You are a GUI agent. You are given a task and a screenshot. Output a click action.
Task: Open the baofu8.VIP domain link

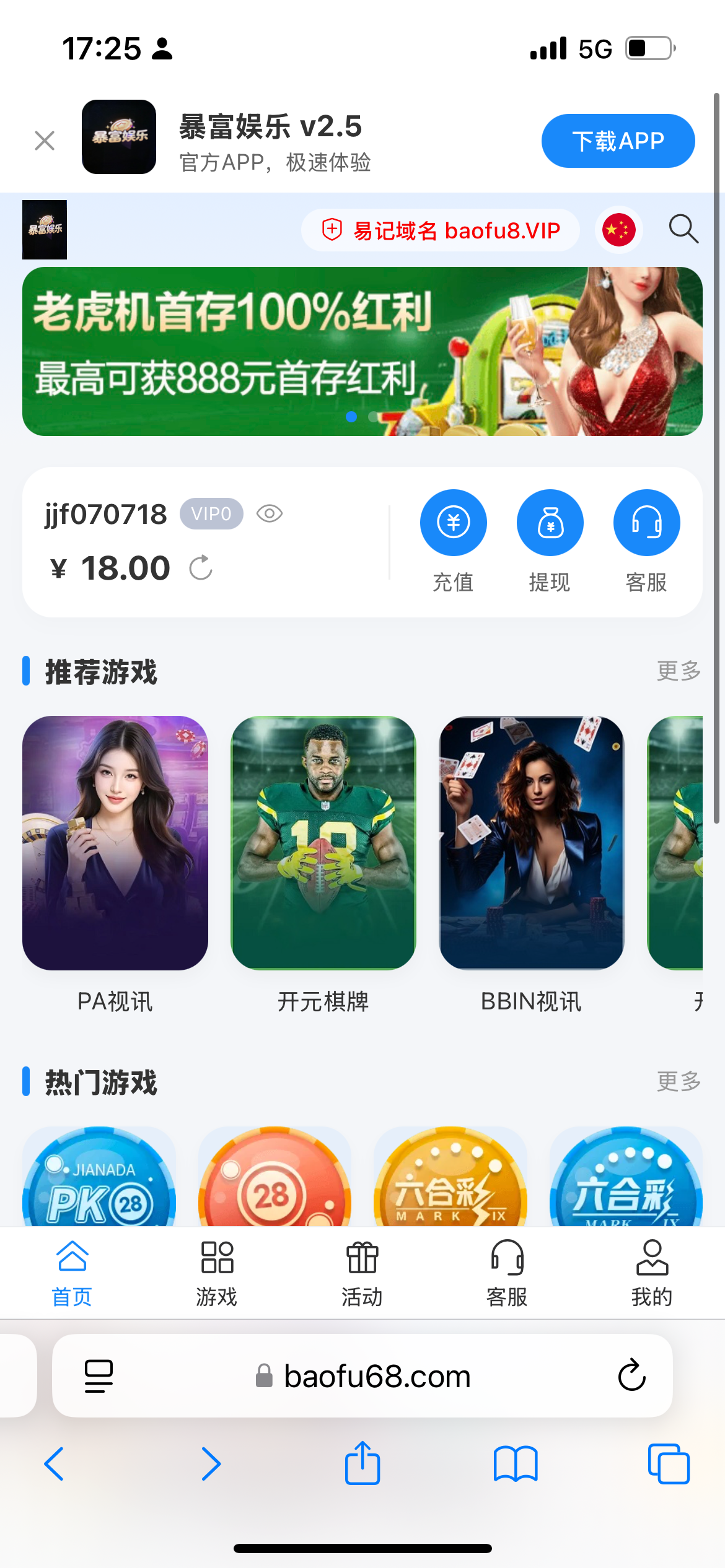point(440,229)
